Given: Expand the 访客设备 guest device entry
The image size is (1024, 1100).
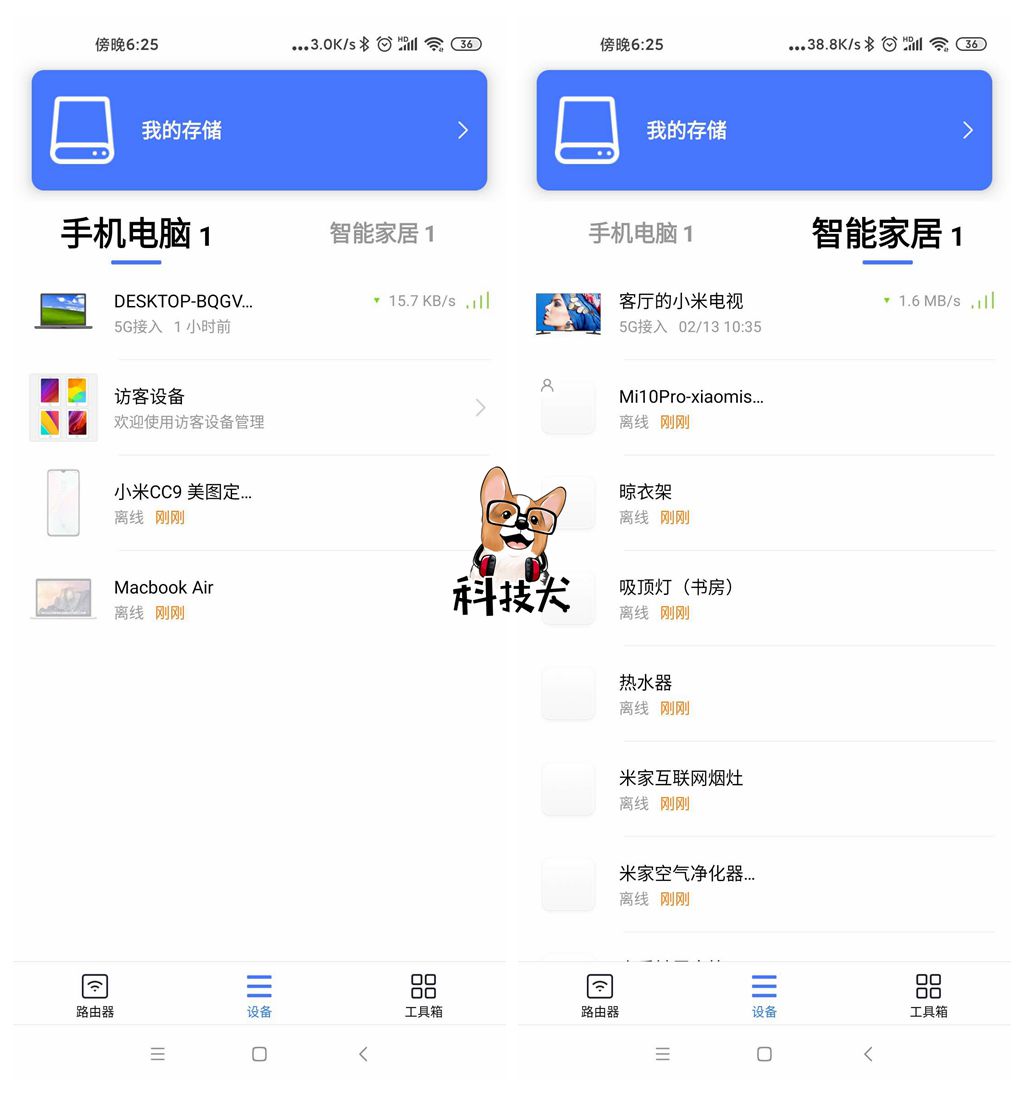Looking at the screenshot, I should [x=258, y=406].
